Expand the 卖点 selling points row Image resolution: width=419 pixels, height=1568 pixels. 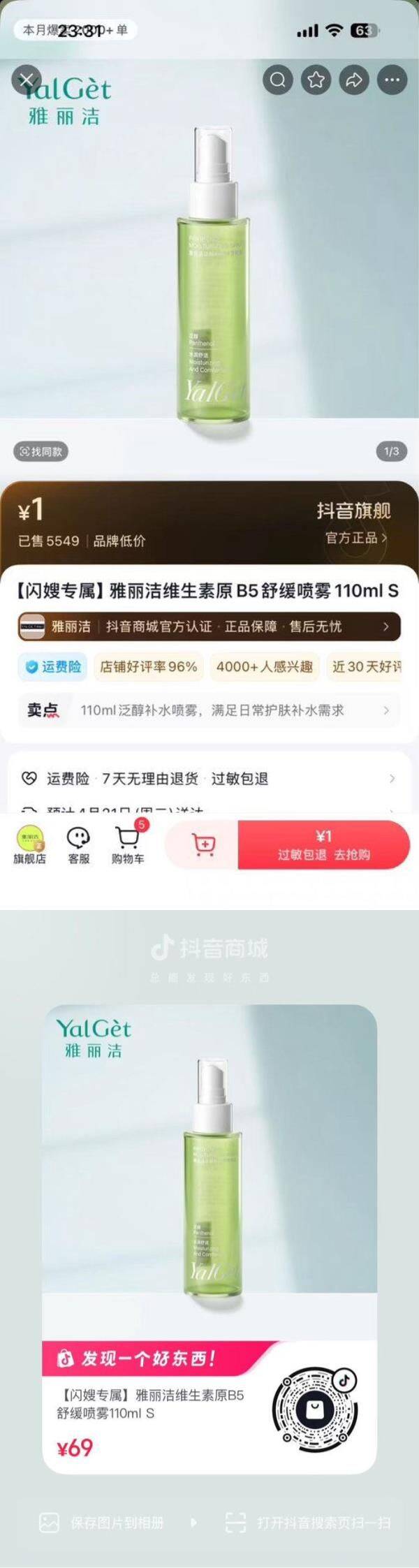209,710
